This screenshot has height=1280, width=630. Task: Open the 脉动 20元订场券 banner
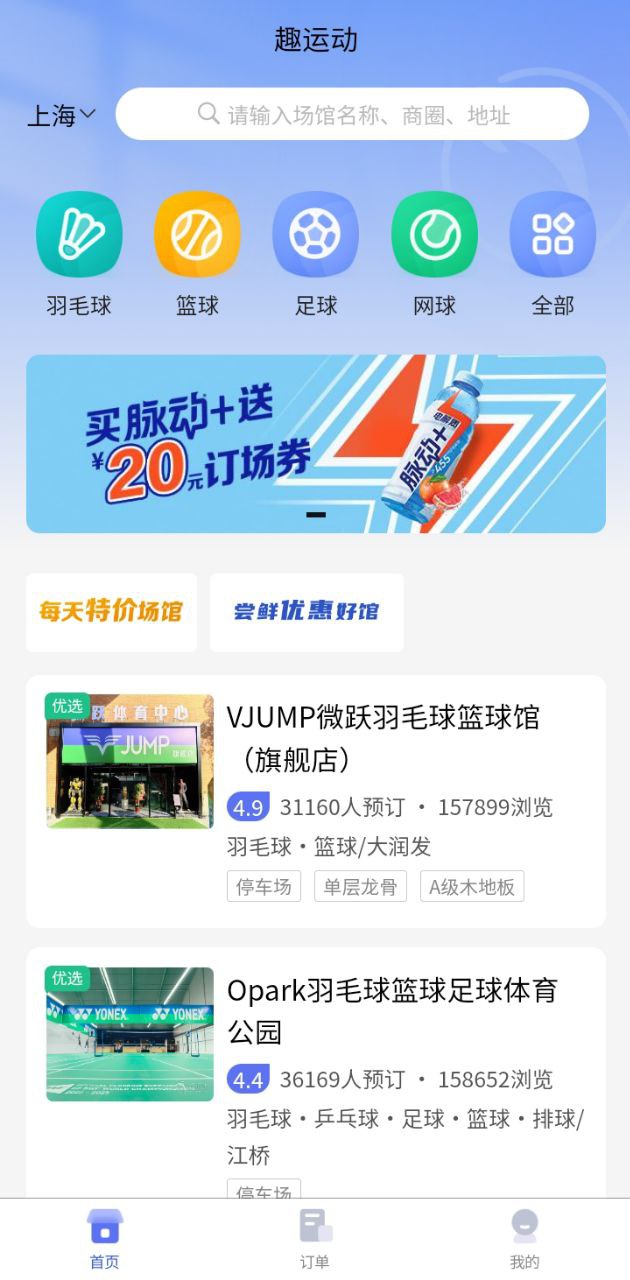pos(315,444)
